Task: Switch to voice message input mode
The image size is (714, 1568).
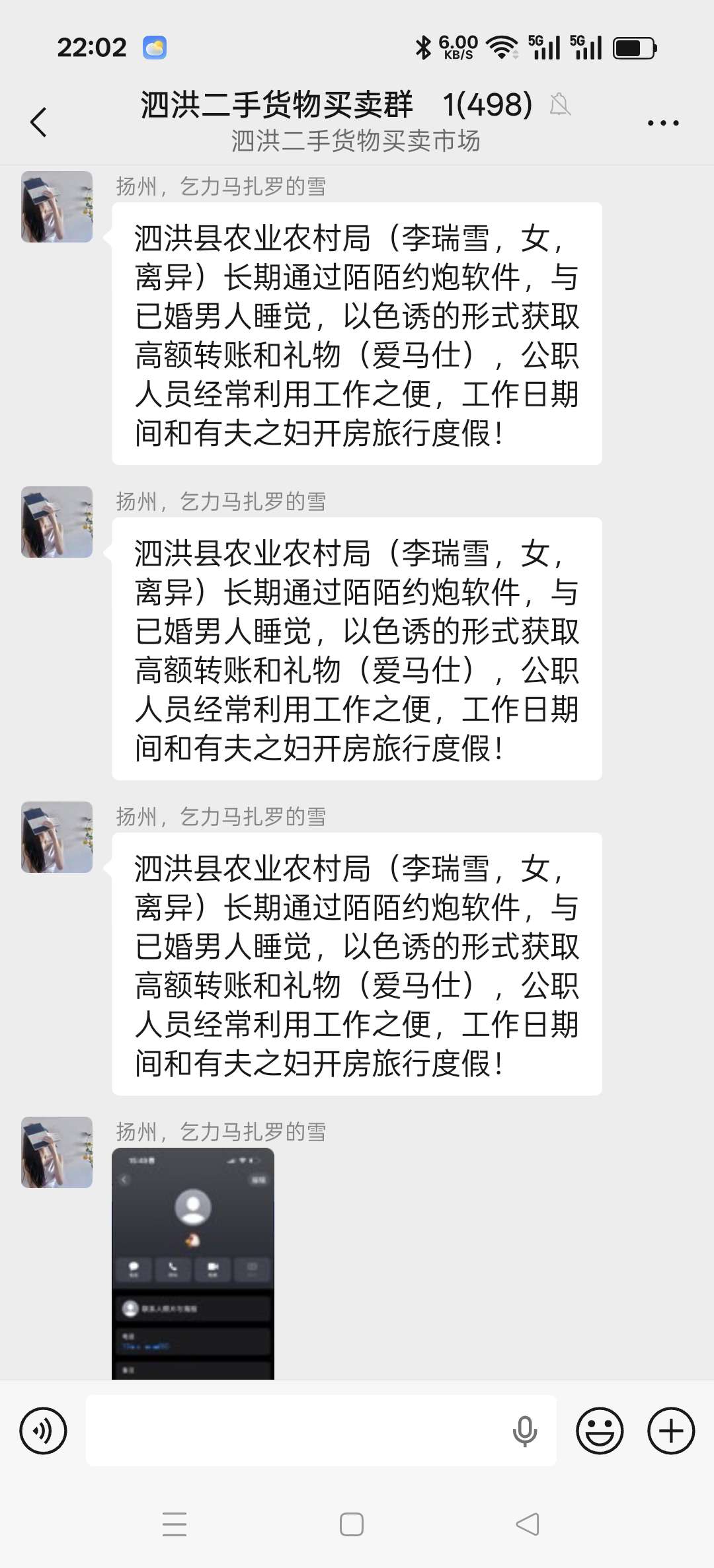Action: coord(44,1431)
